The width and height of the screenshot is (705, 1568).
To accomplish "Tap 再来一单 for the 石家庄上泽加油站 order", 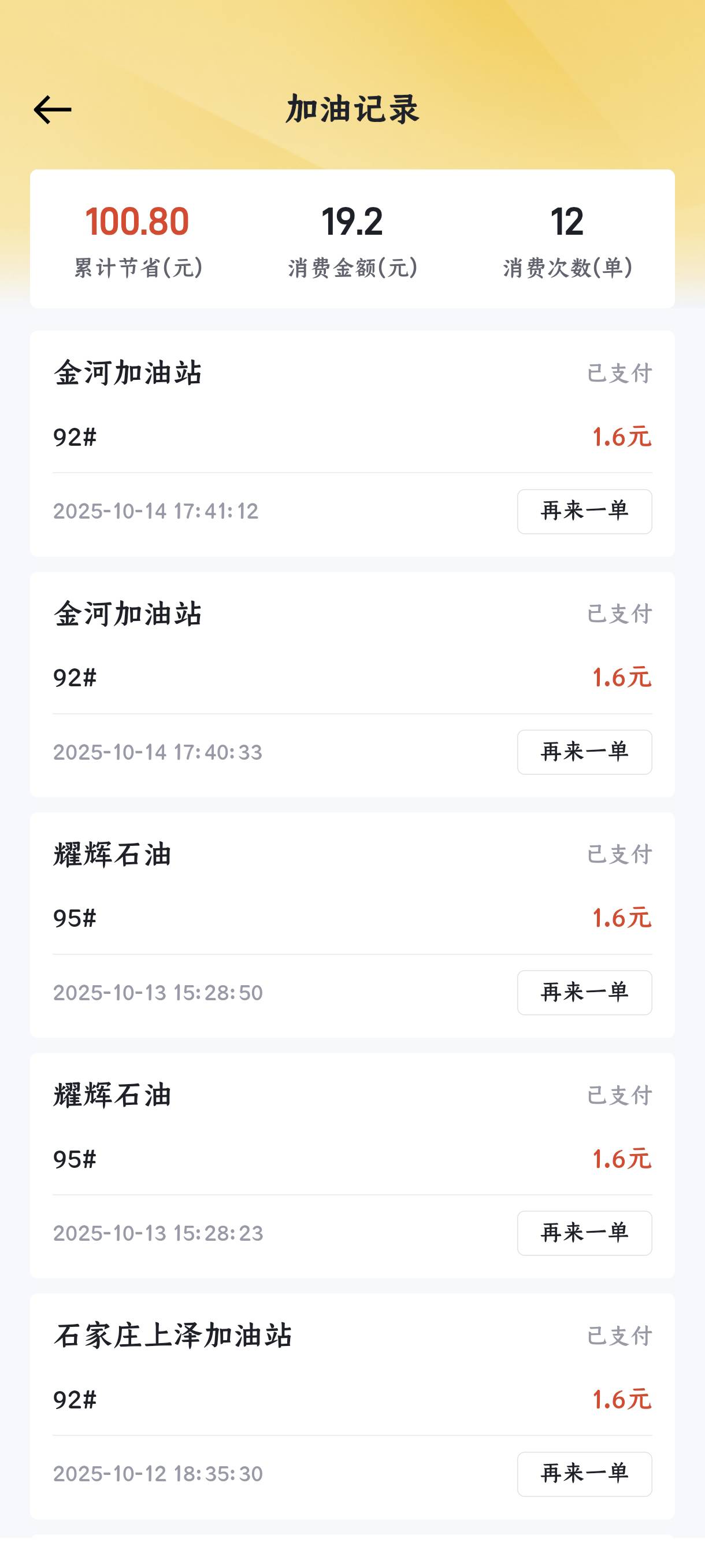I will click(x=584, y=1474).
